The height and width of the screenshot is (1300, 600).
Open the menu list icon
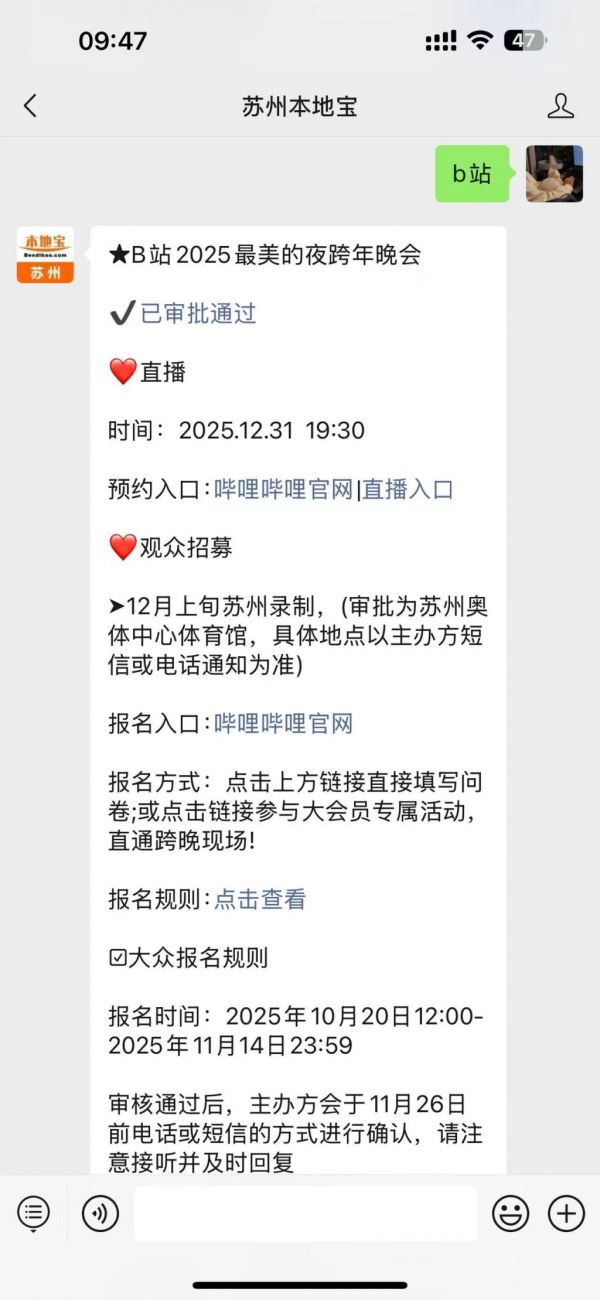33,1214
